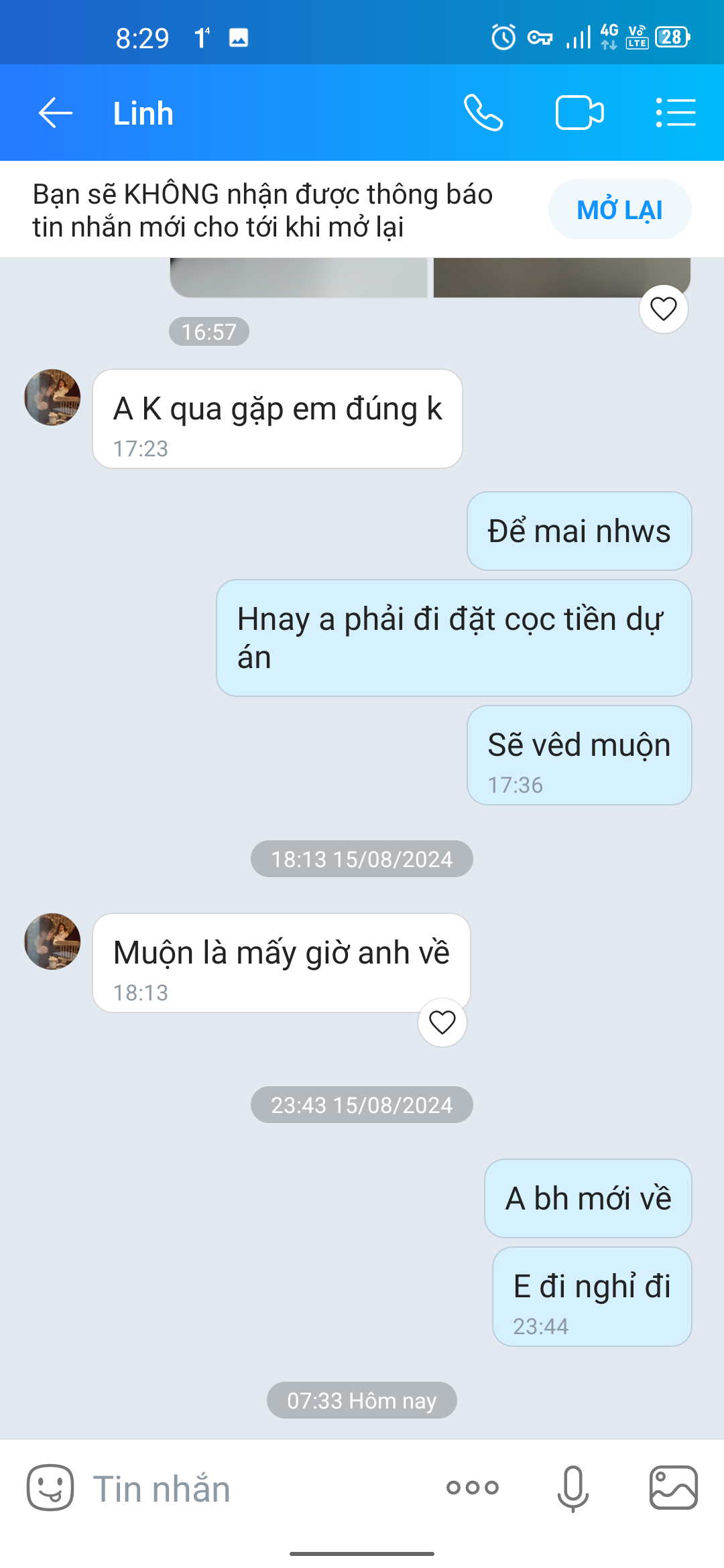
Task: Start a voice call with Linh
Action: [483, 113]
